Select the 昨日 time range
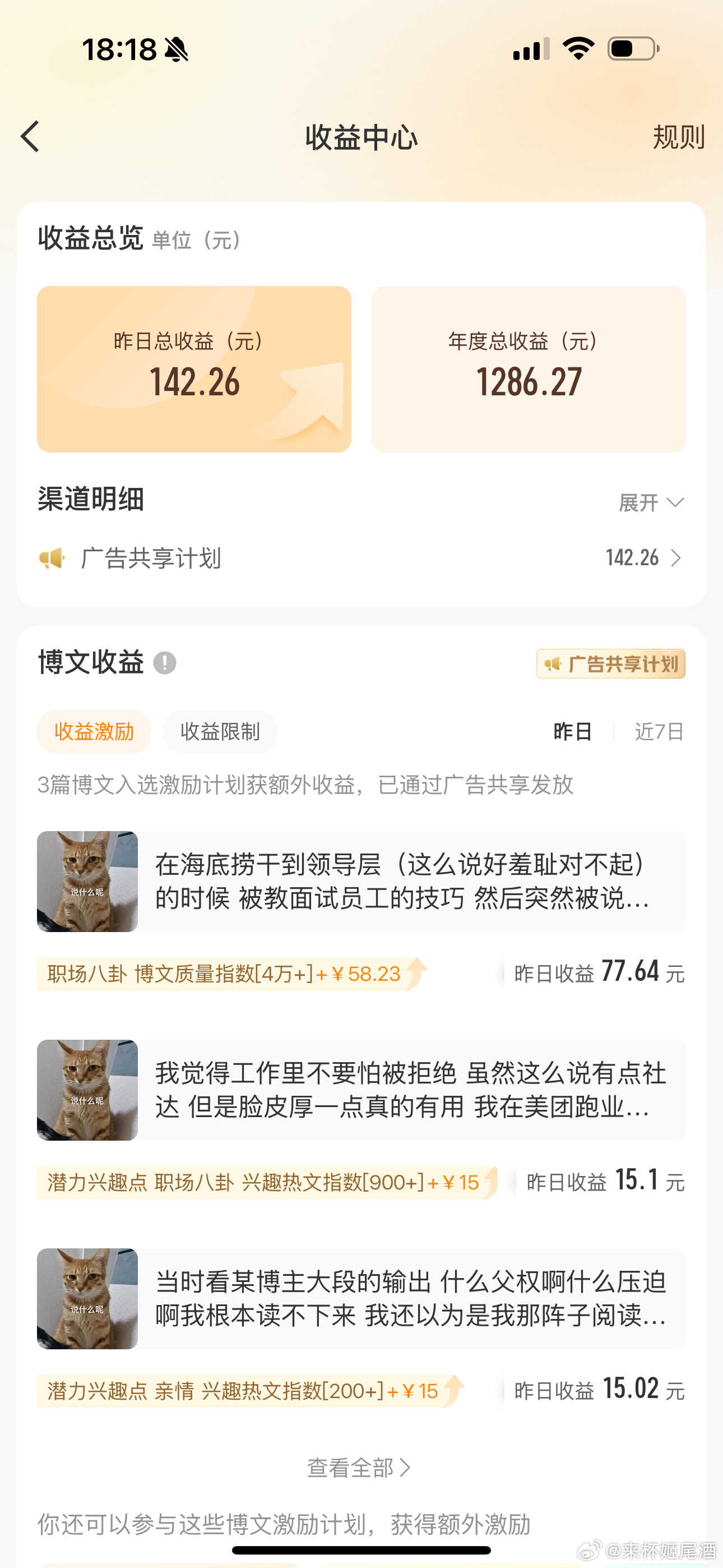The width and height of the screenshot is (723, 1568). (x=572, y=731)
